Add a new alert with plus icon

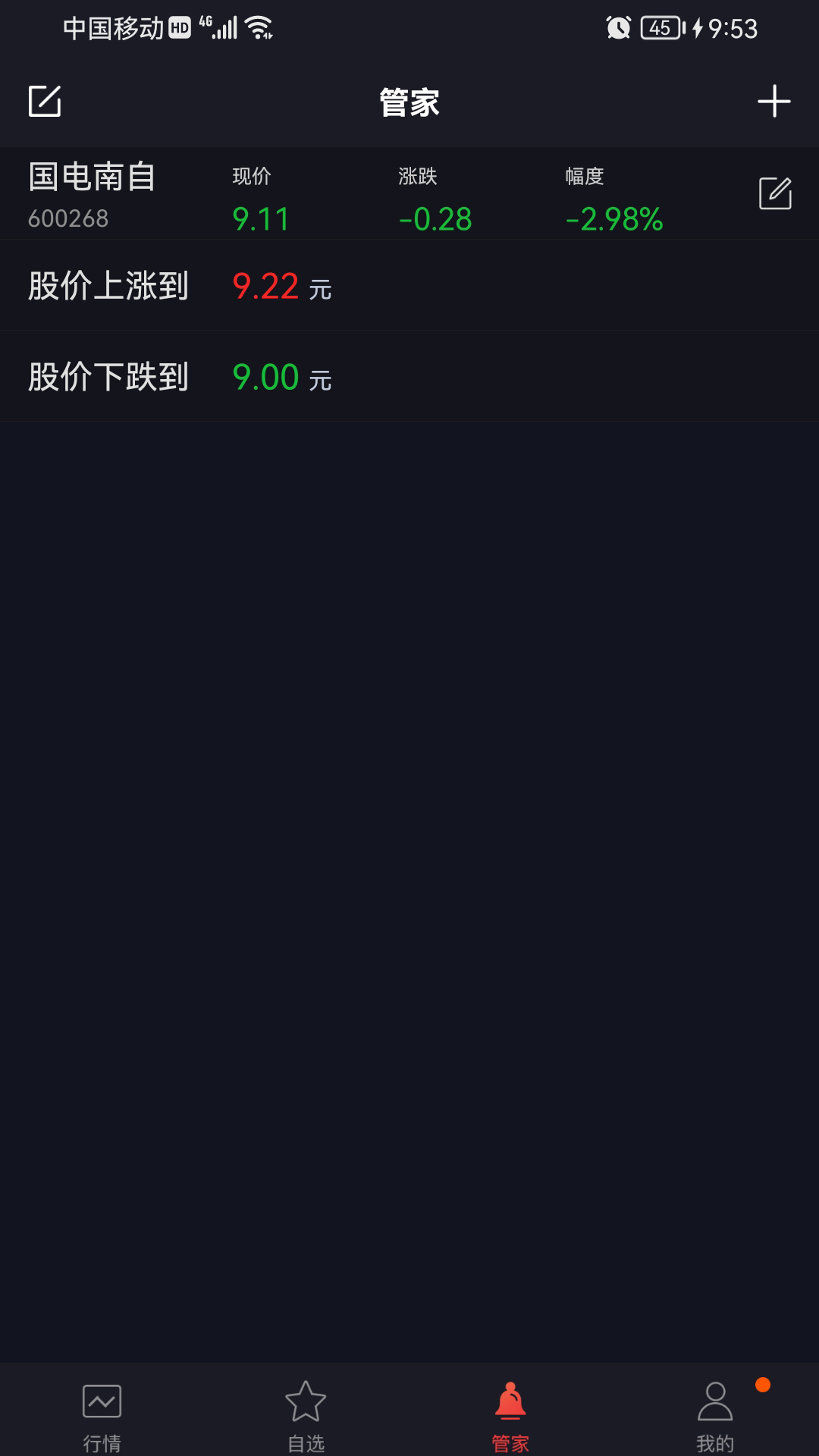(773, 101)
